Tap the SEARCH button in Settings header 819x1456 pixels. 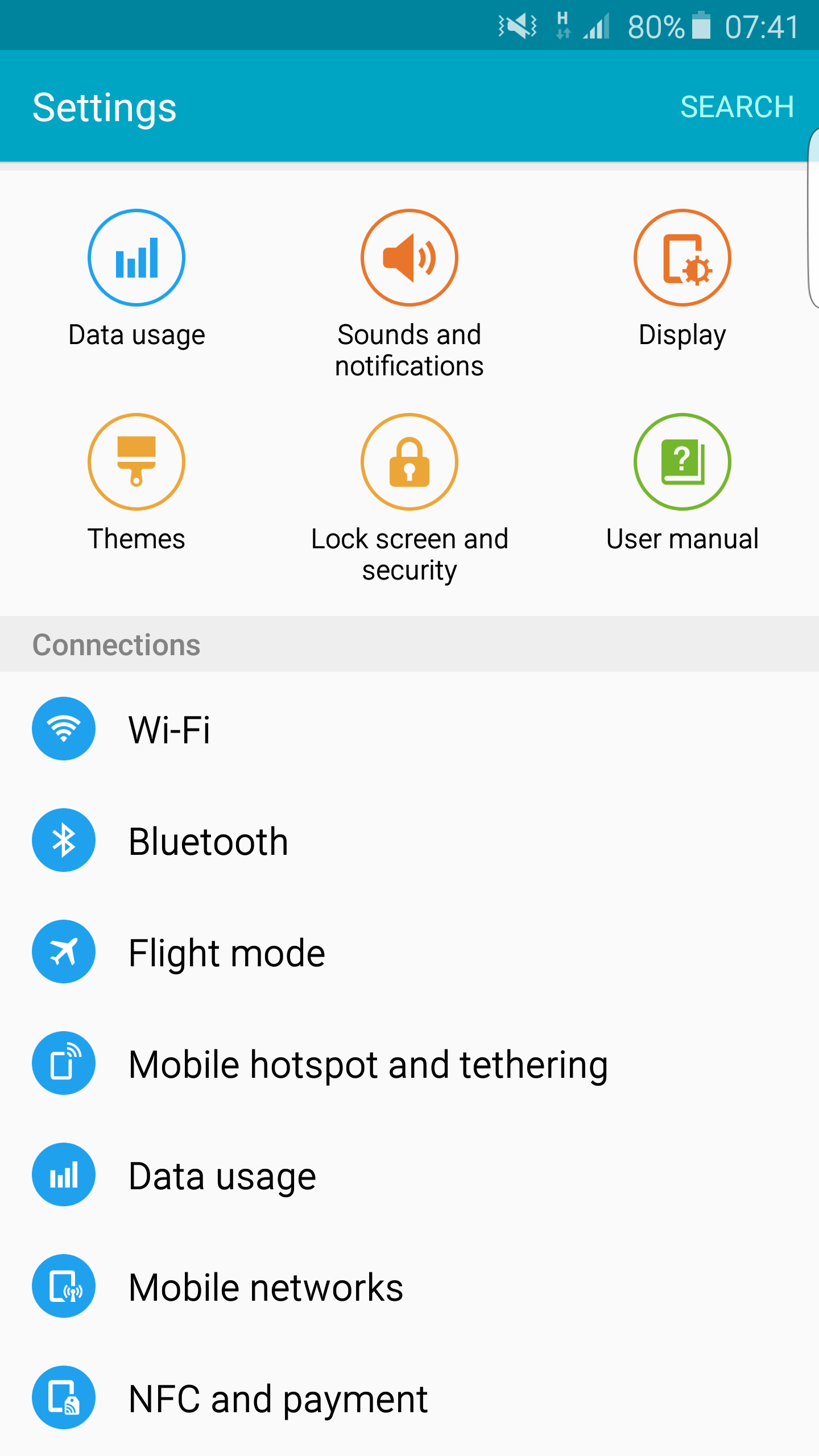tap(737, 107)
